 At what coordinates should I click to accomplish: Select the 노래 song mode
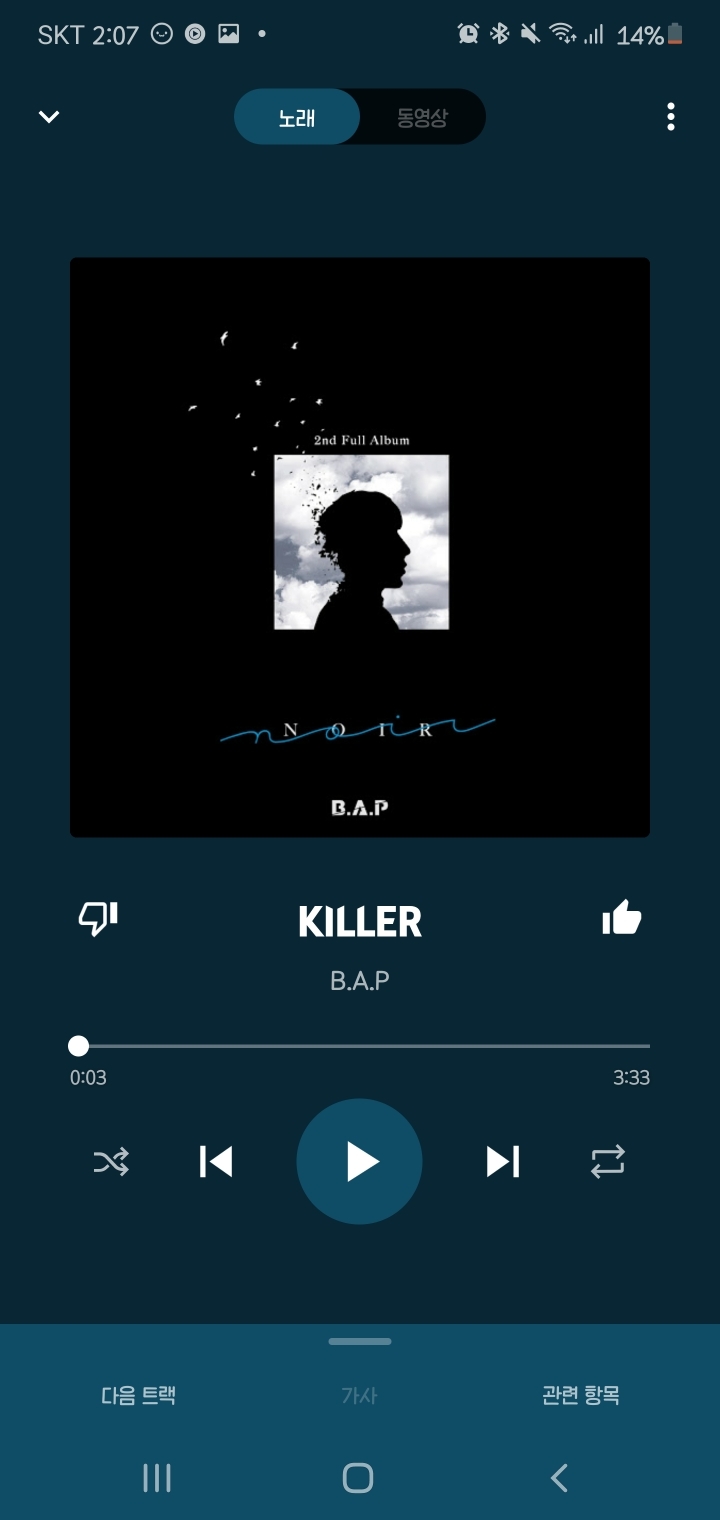(297, 117)
